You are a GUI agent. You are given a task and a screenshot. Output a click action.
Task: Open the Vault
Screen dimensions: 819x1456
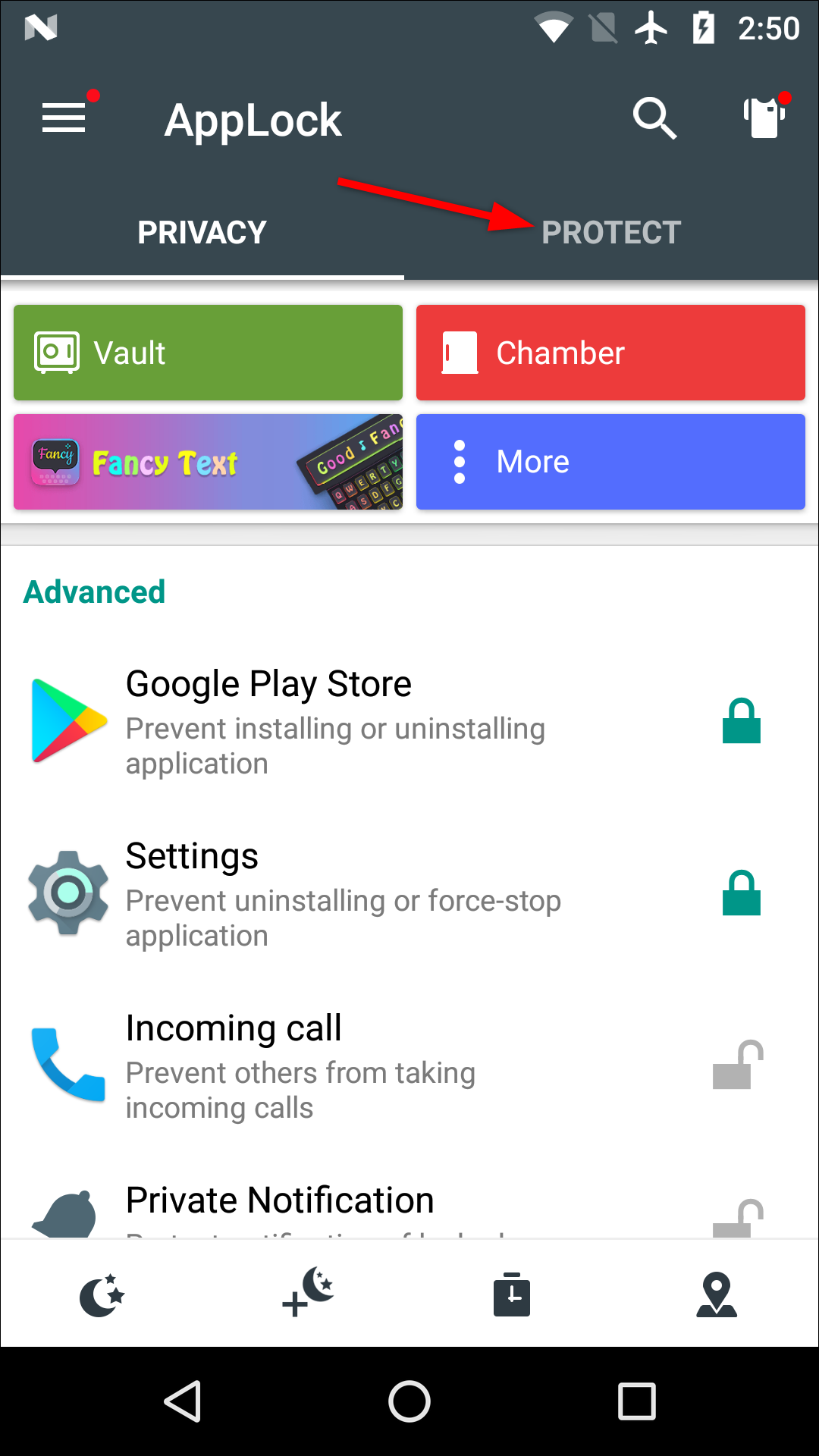pyautogui.click(x=208, y=353)
